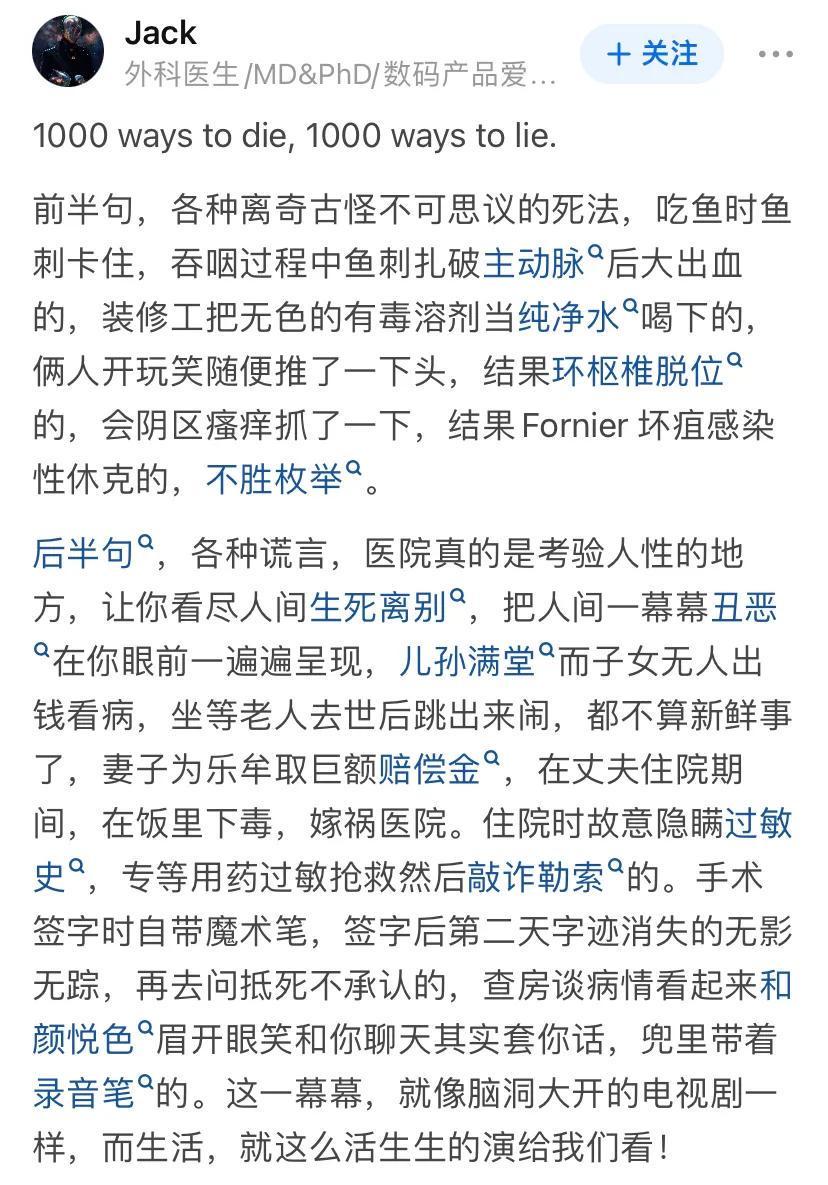Search the linked word 丑恶
Viewport: 828px width, 1185px height.
click(743, 606)
